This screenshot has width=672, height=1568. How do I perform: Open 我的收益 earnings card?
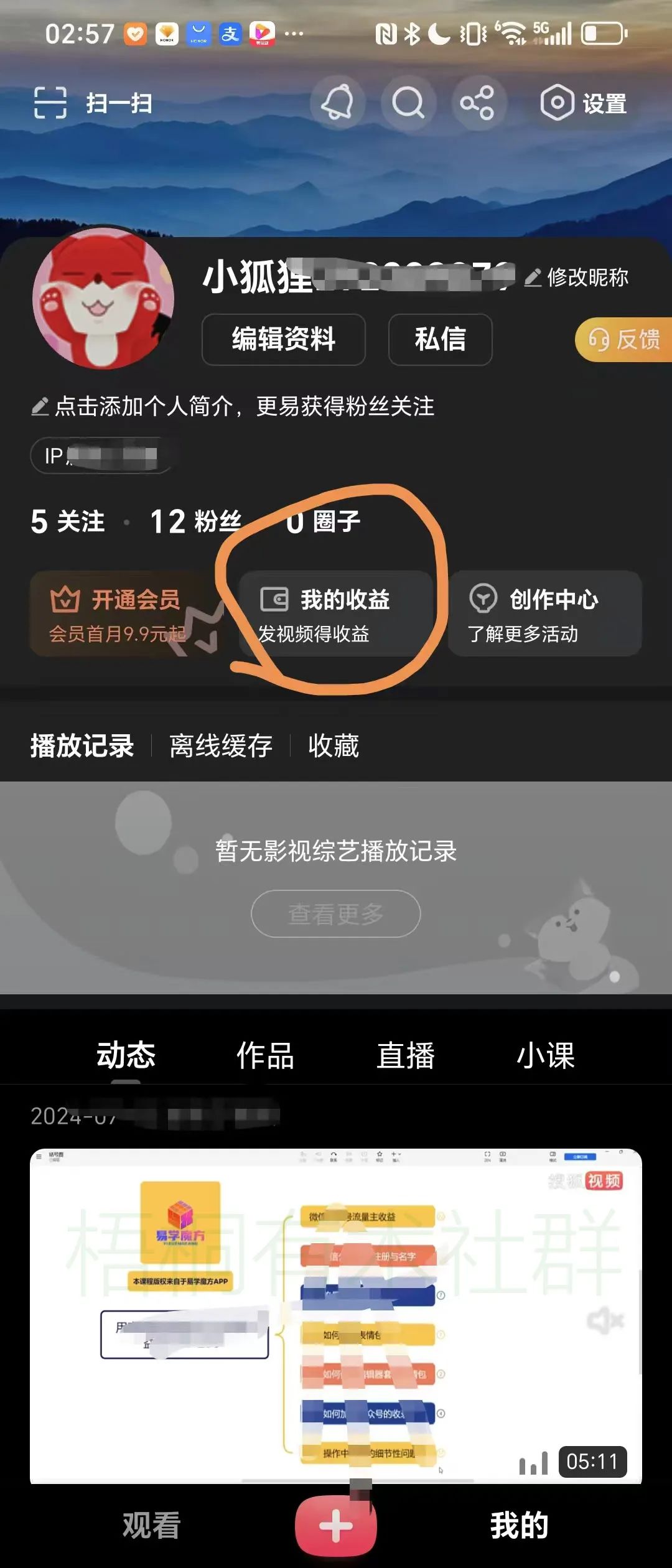(x=336, y=614)
